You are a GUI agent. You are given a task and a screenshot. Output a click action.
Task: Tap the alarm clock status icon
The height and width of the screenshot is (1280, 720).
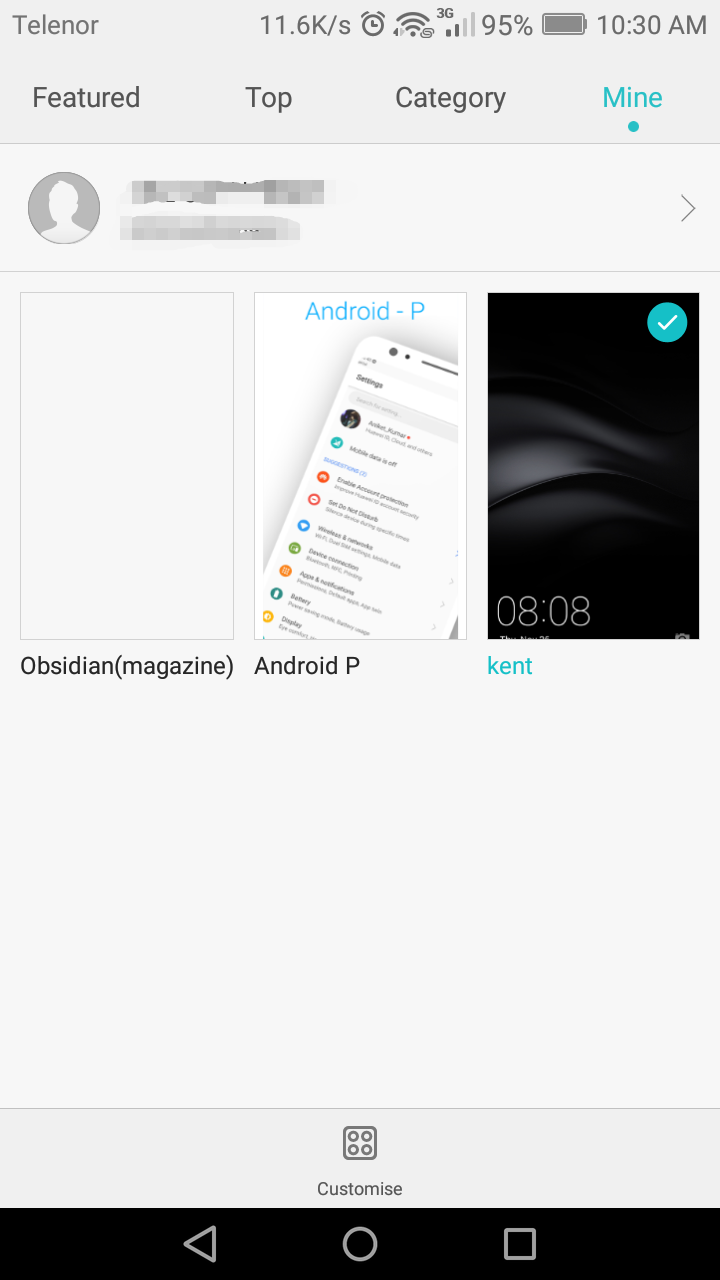[x=371, y=24]
